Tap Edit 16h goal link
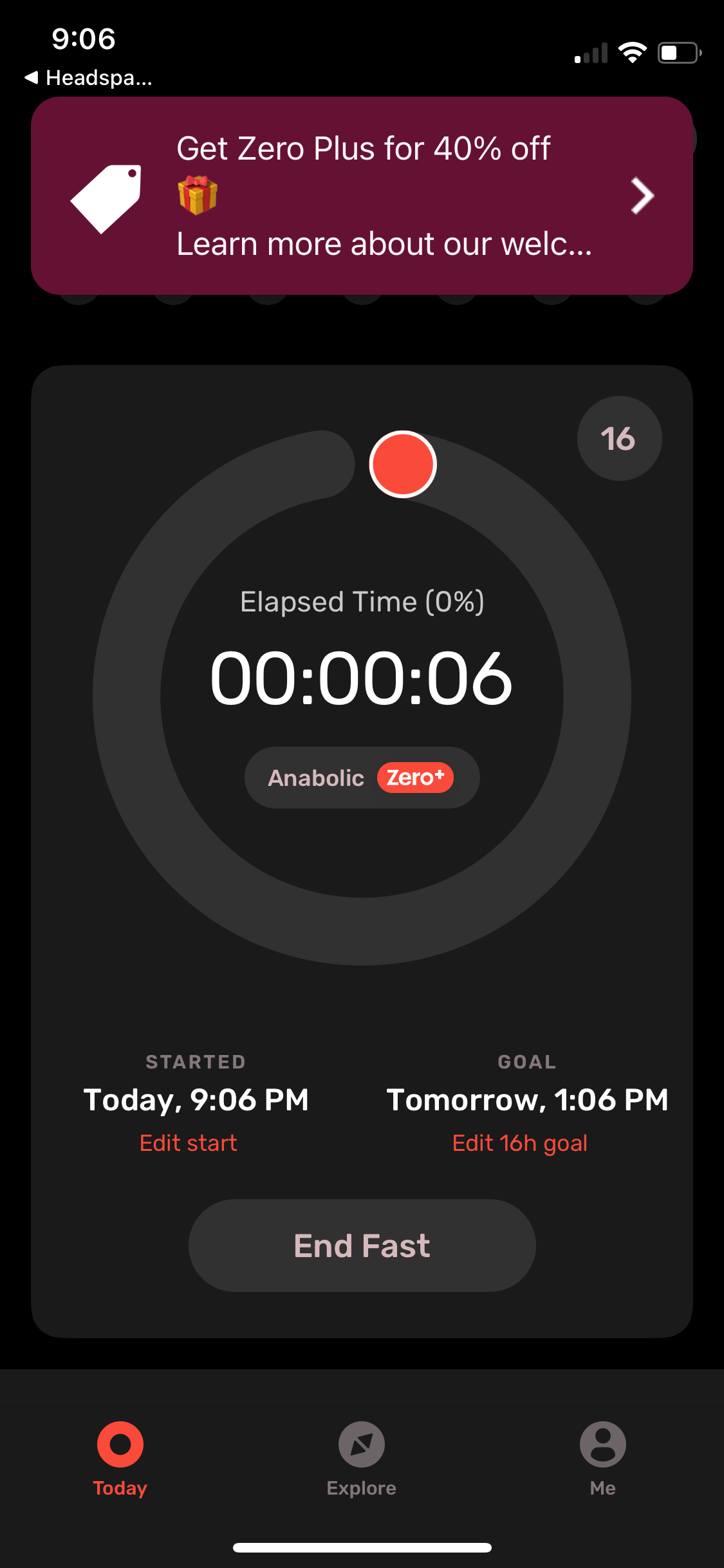Viewport: 724px width, 1568px height. coord(519,1142)
